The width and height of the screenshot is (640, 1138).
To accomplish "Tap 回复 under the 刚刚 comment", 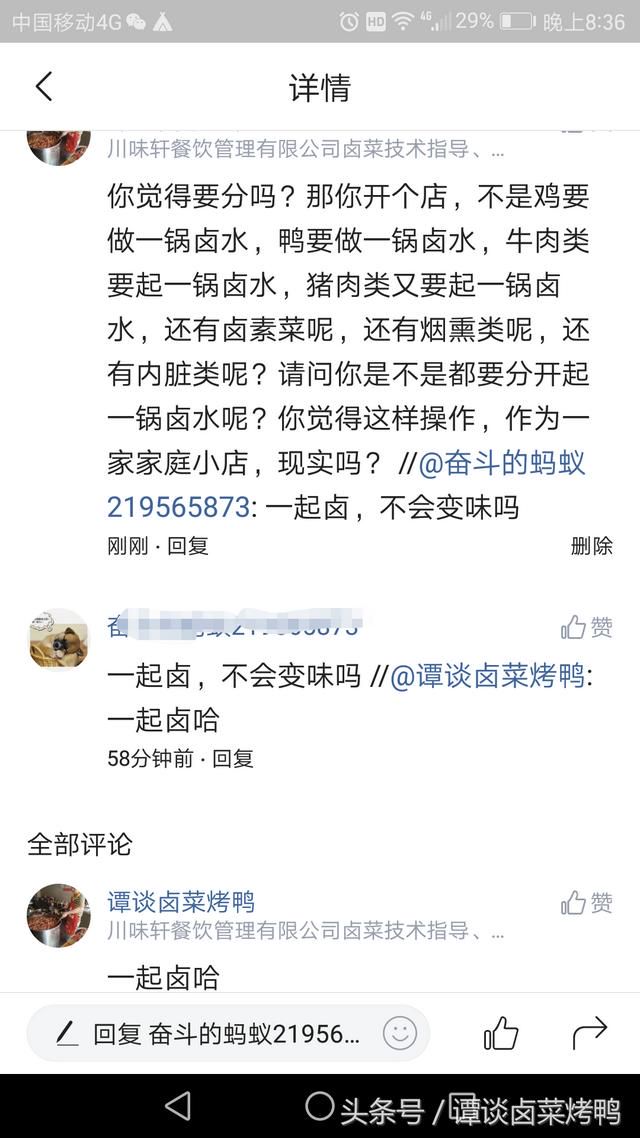I will (x=188, y=546).
